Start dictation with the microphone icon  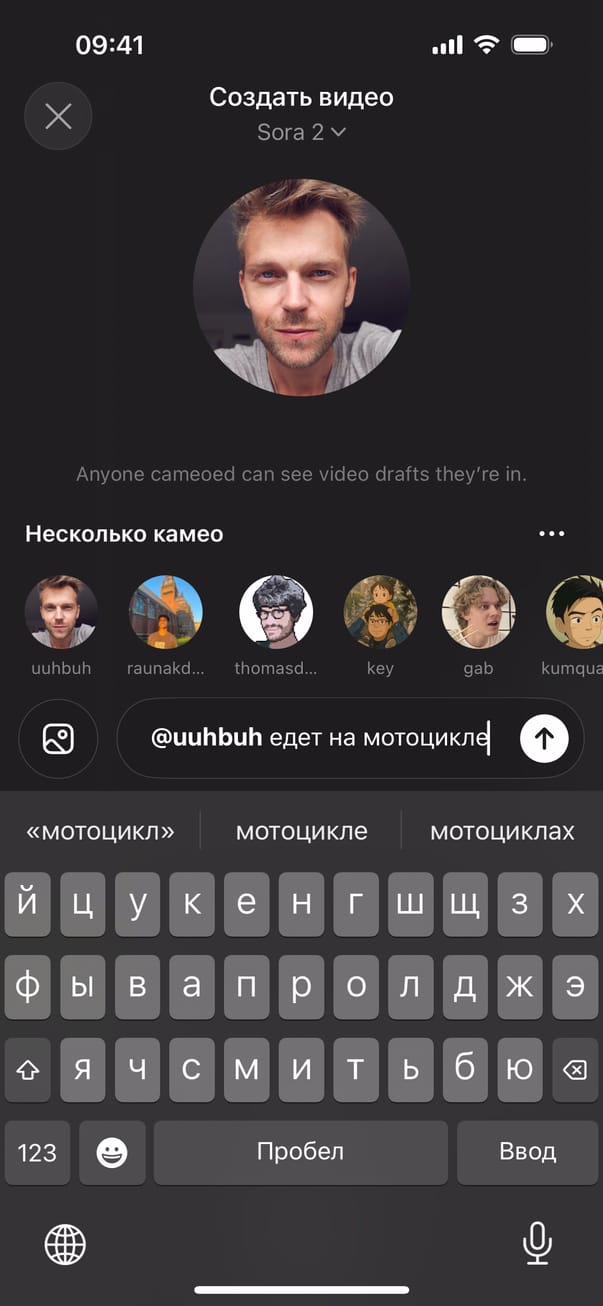click(x=537, y=1244)
